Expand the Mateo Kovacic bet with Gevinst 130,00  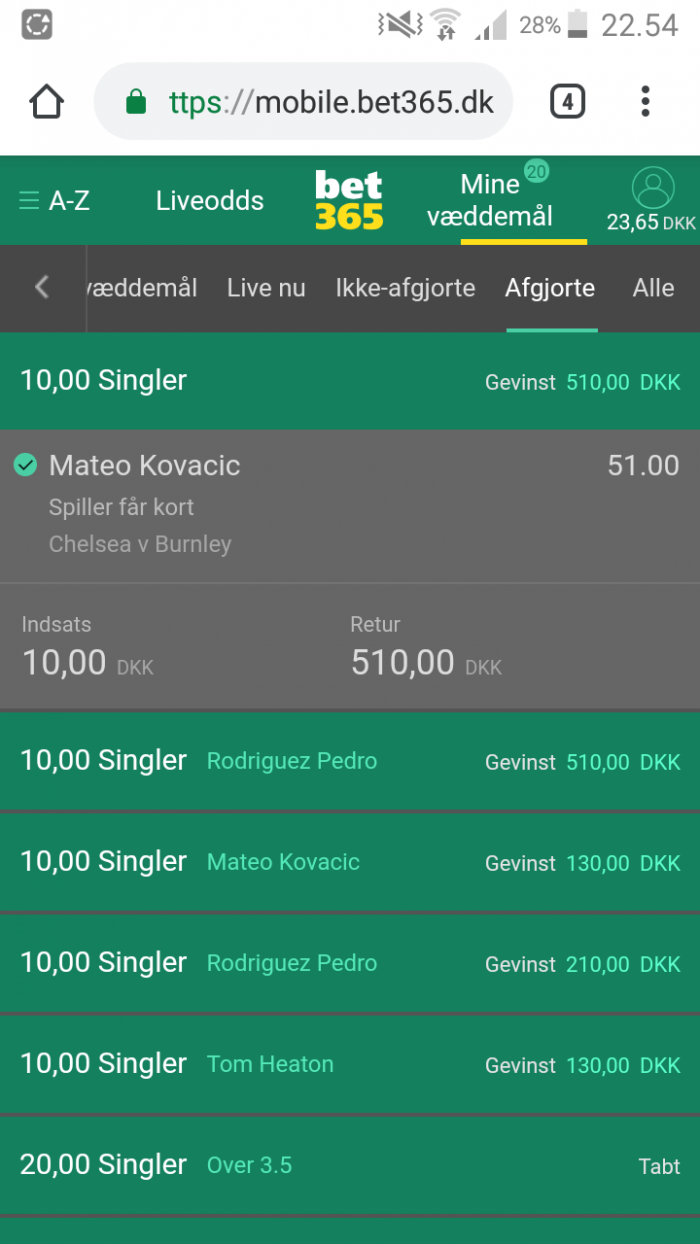350,862
